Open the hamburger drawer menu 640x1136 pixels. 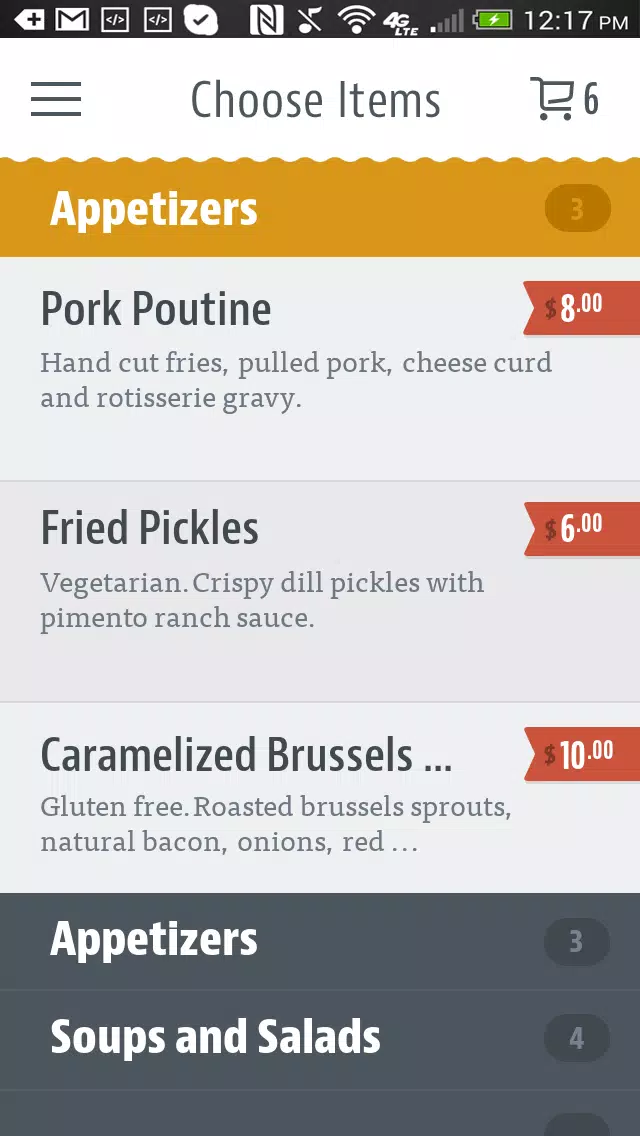click(56, 99)
